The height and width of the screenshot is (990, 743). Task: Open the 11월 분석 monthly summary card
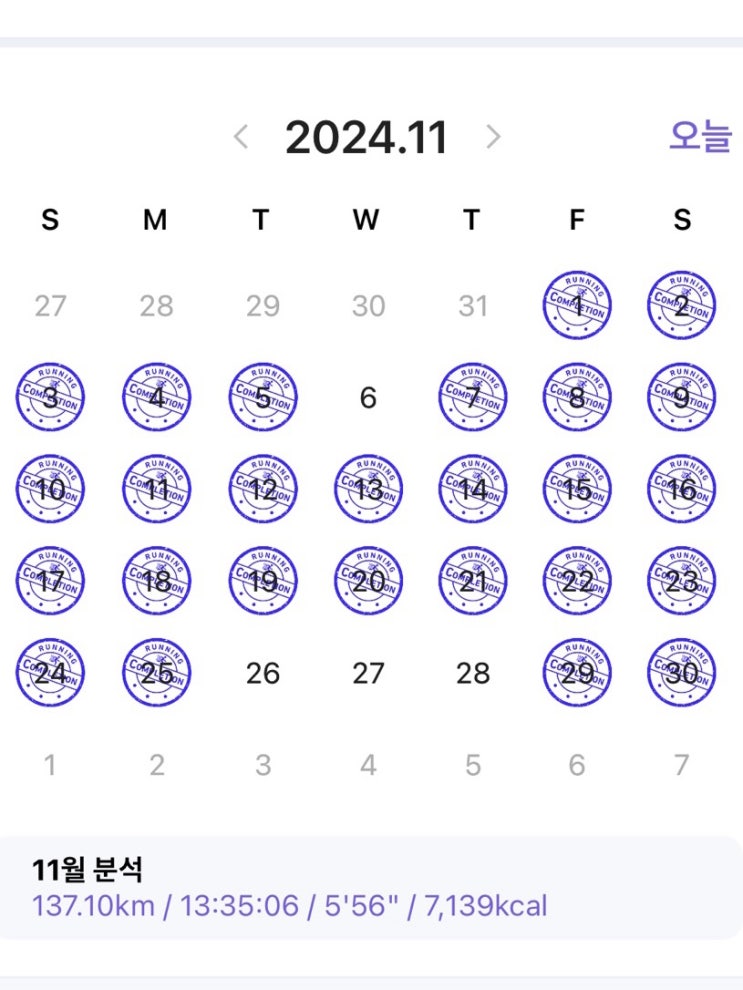click(371, 888)
